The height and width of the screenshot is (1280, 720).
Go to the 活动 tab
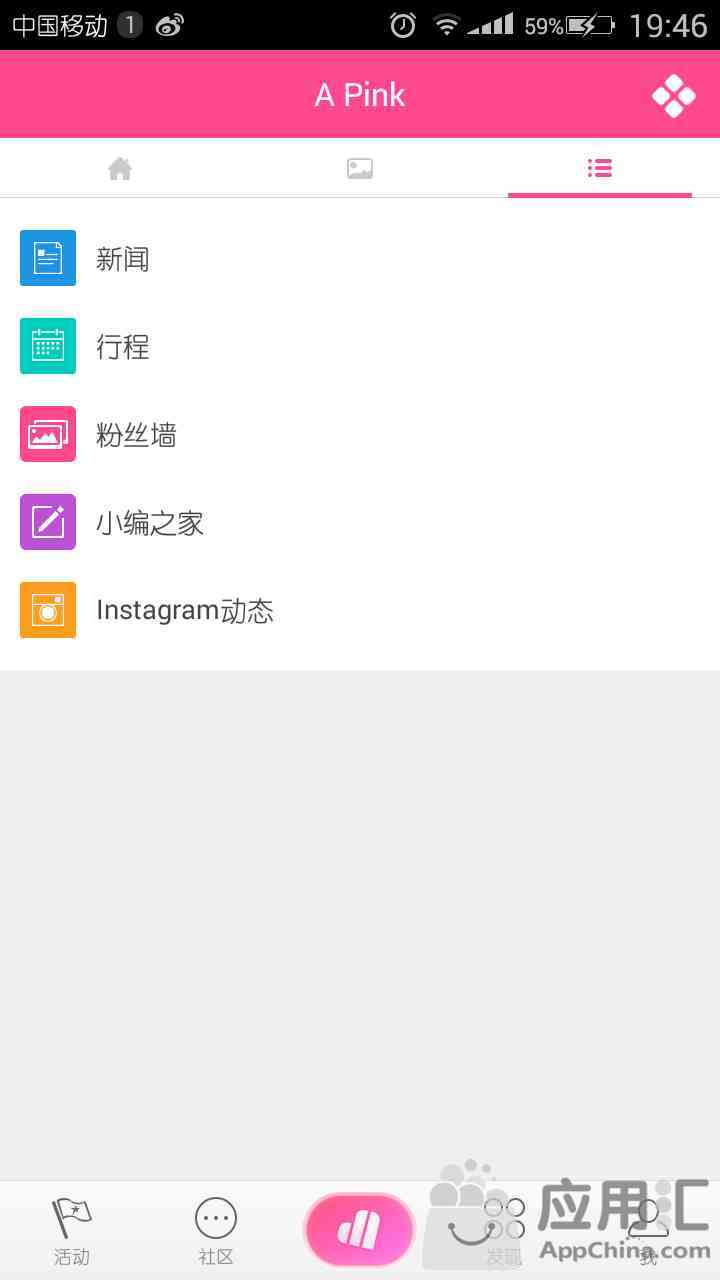[x=72, y=1231]
